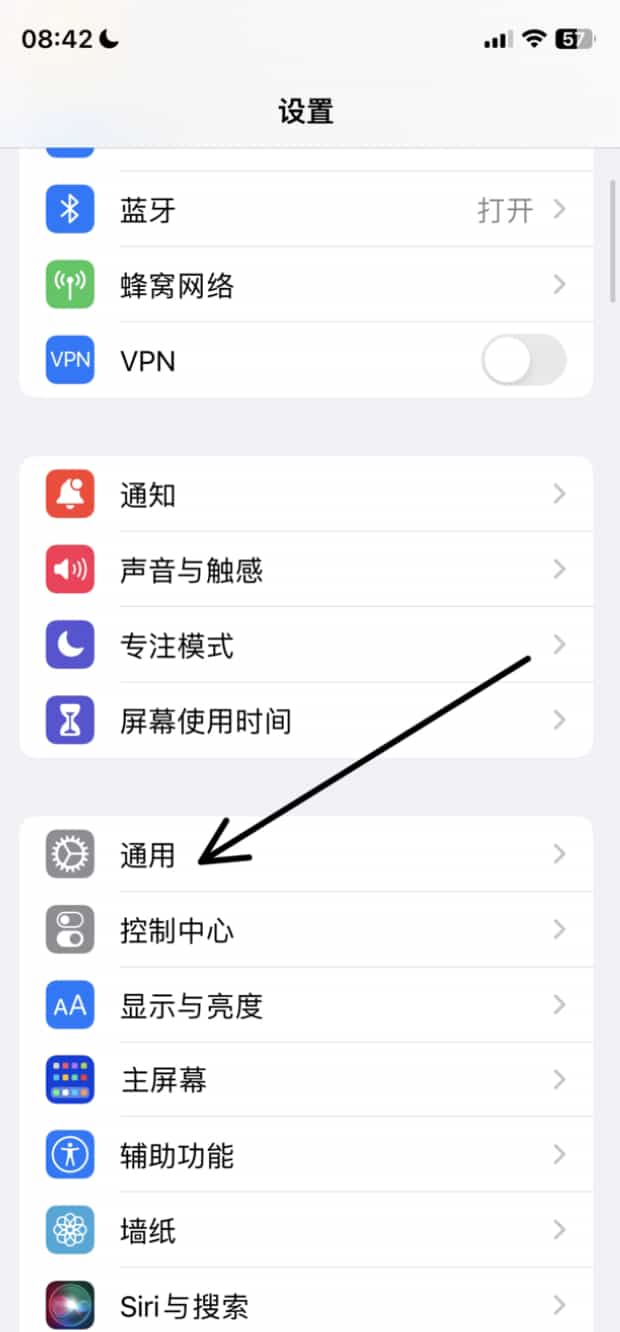Open Notifications (通知) settings
This screenshot has width=620, height=1332.
pyautogui.click(x=305, y=495)
